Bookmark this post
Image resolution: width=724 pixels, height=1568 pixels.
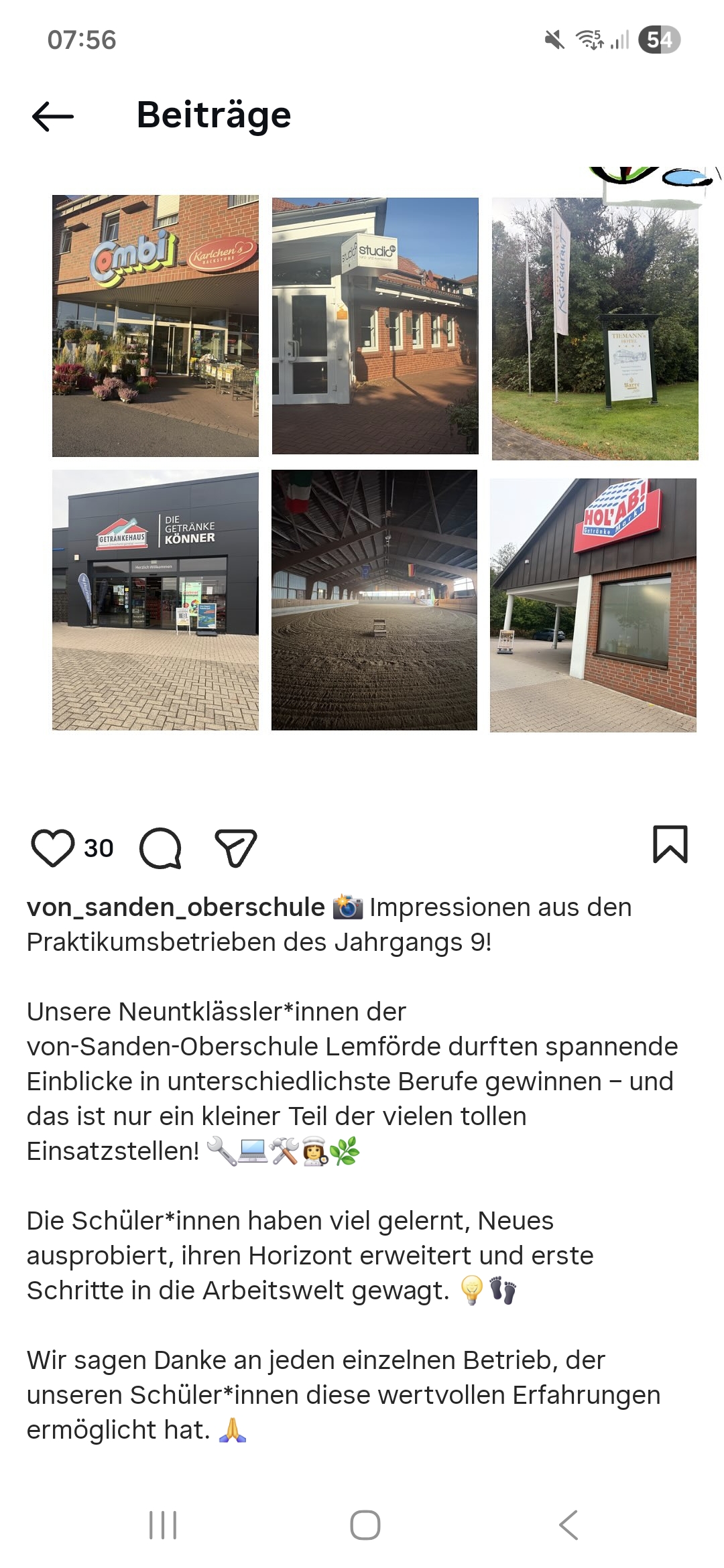point(670,844)
